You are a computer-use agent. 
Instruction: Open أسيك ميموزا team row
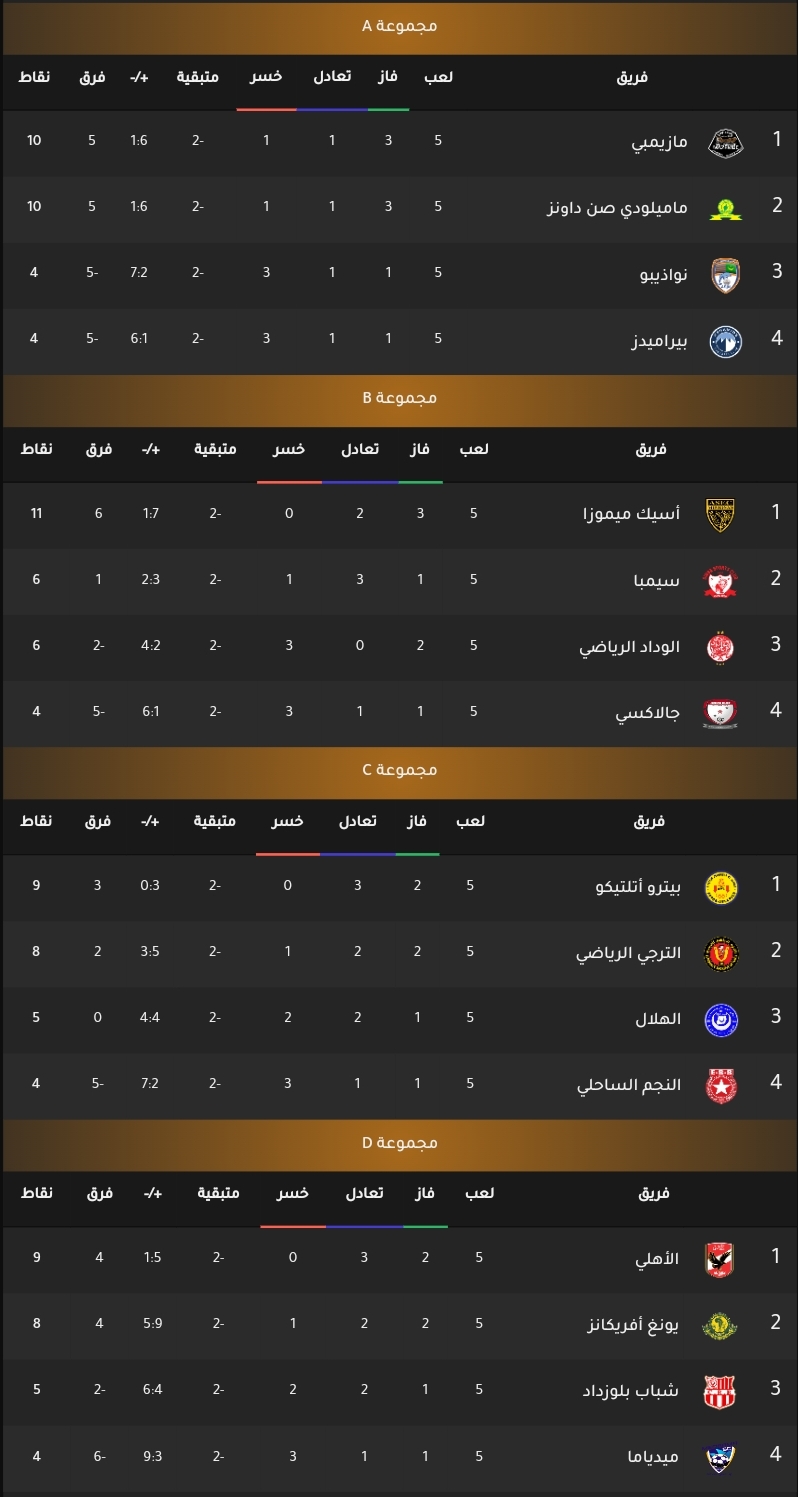point(399,513)
